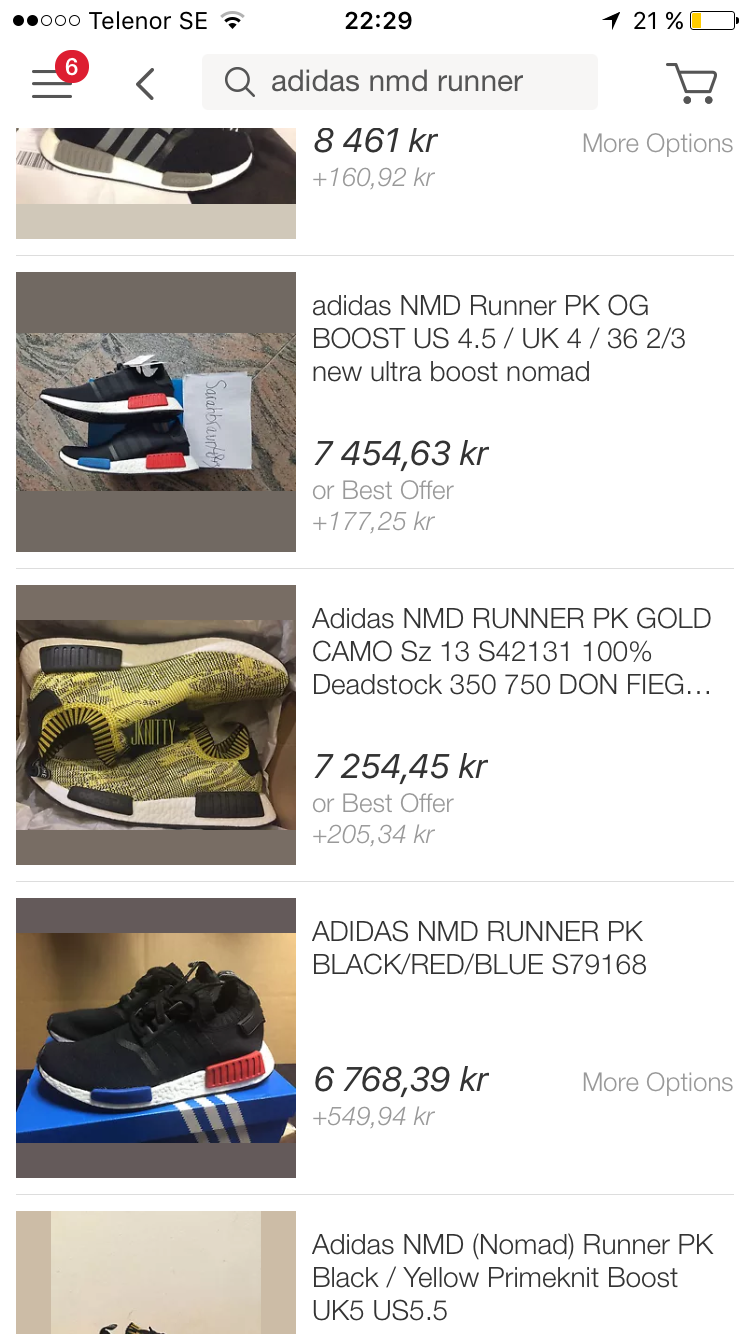This screenshot has width=750, height=1334.
Task: Open the shopping cart
Action: (691, 83)
